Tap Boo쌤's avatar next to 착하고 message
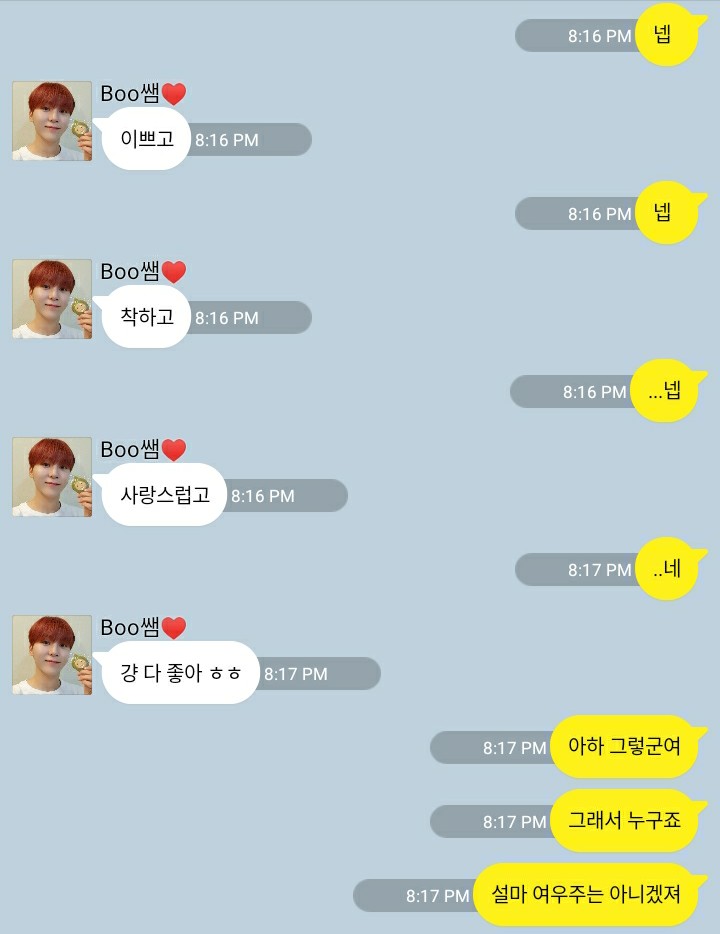720x934 pixels. coord(52,299)
